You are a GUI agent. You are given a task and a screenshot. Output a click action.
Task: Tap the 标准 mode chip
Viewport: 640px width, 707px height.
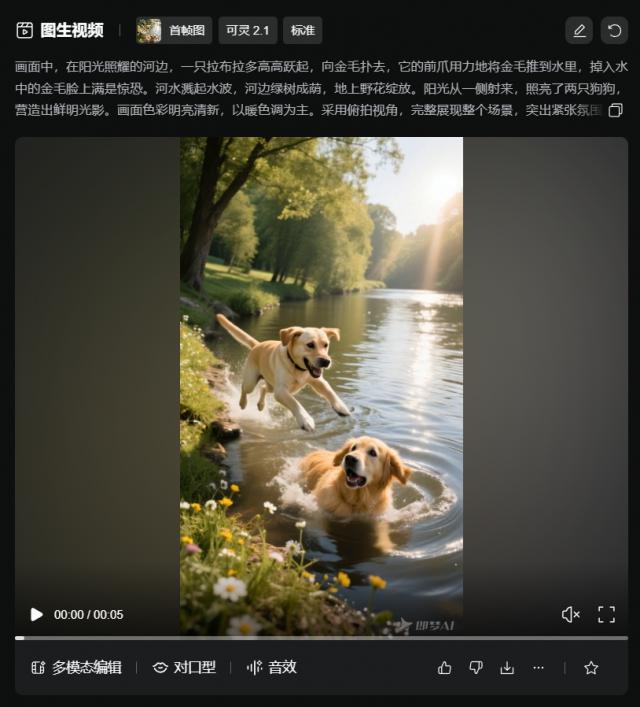point(302,30)
